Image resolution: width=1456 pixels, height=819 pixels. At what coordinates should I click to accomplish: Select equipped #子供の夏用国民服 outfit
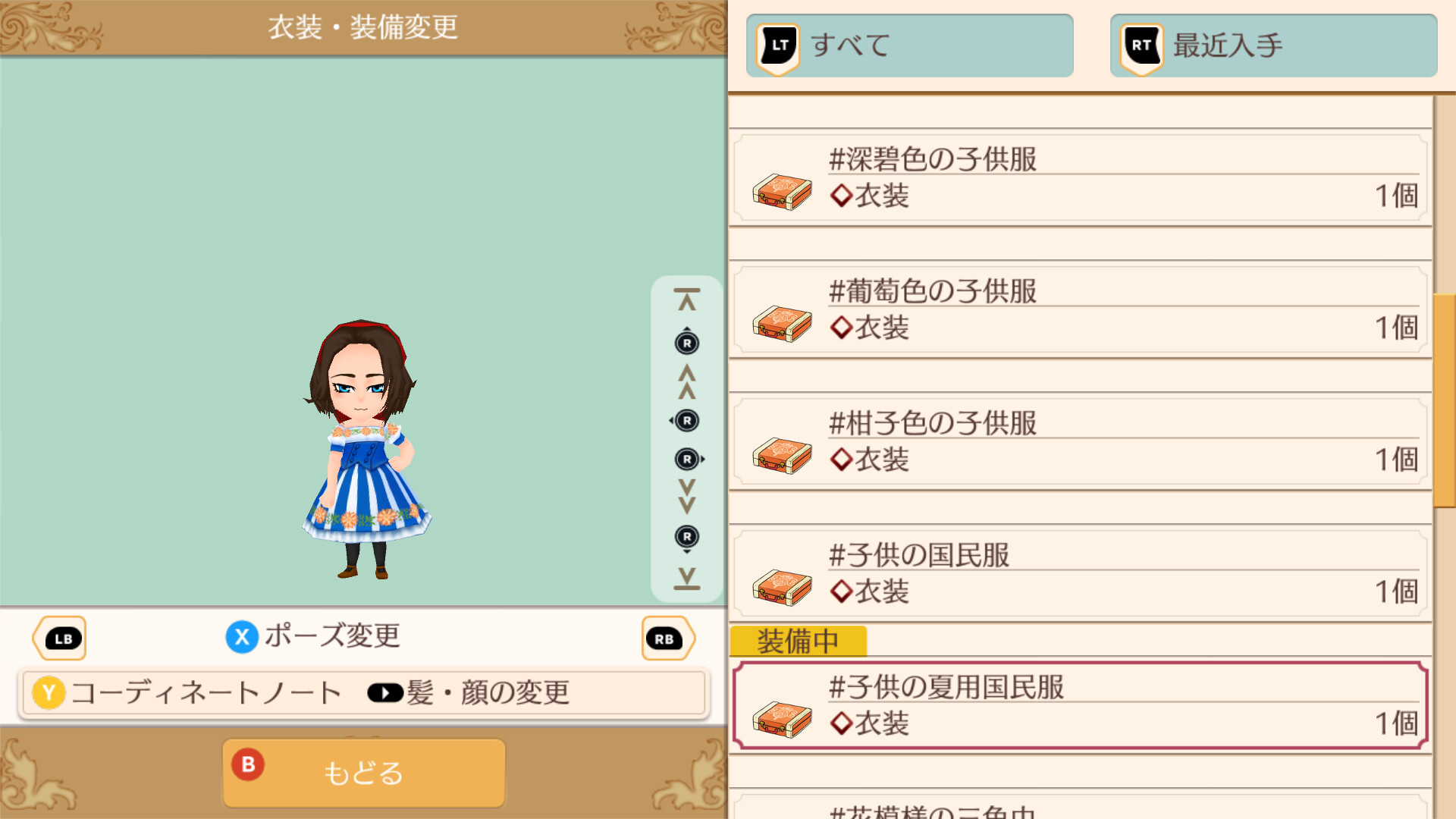1080,705
